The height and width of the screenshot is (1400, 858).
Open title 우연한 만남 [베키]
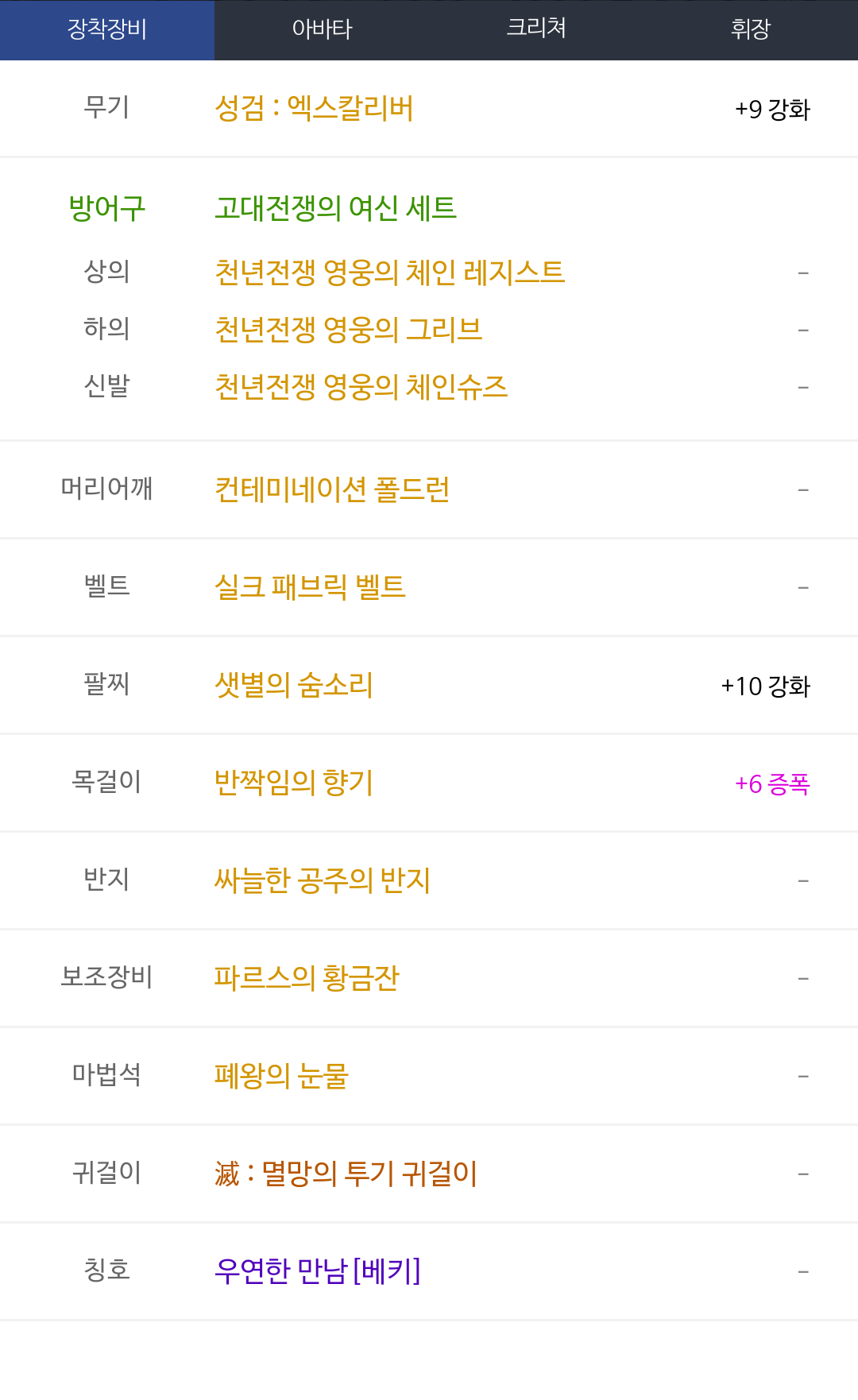[317, 1271]
